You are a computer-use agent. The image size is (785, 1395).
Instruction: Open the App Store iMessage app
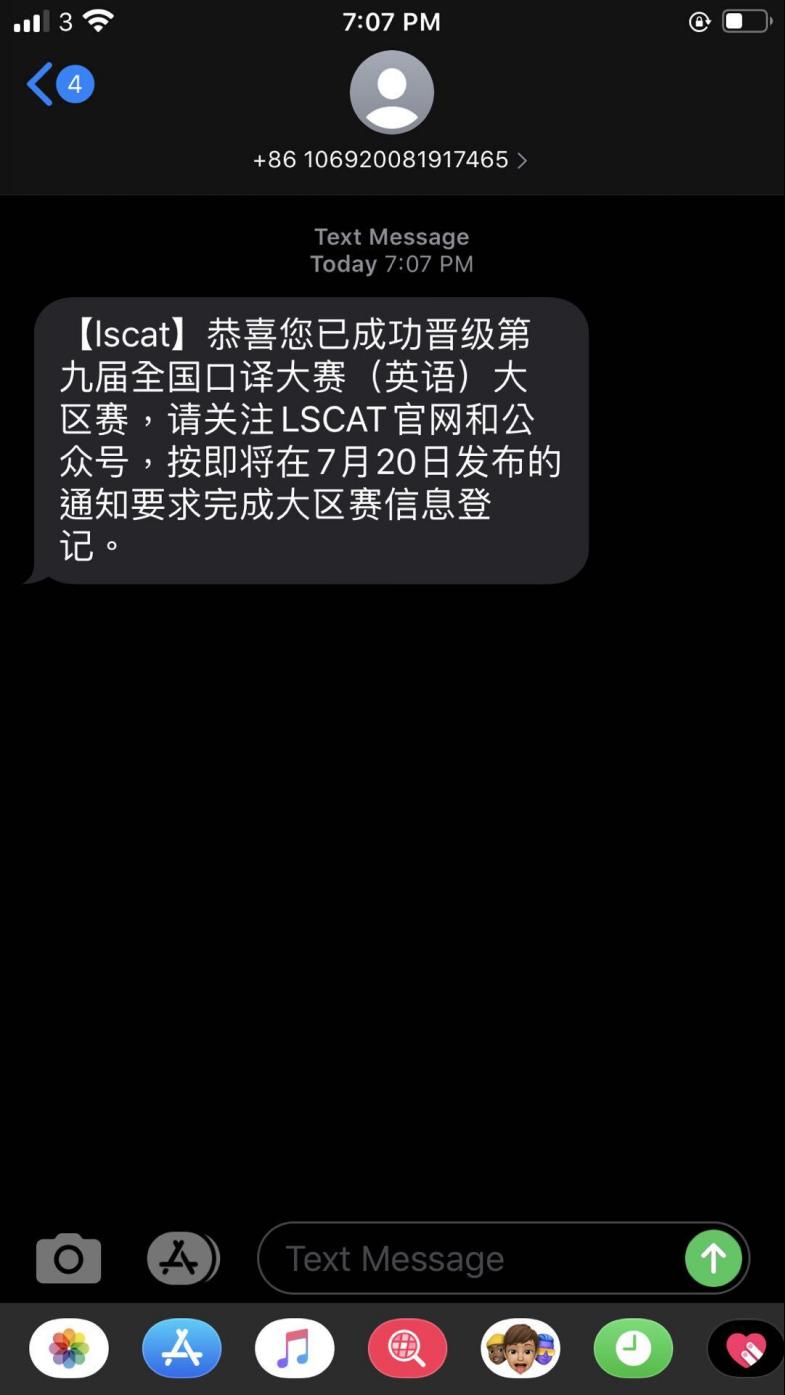click(182, 1349)
